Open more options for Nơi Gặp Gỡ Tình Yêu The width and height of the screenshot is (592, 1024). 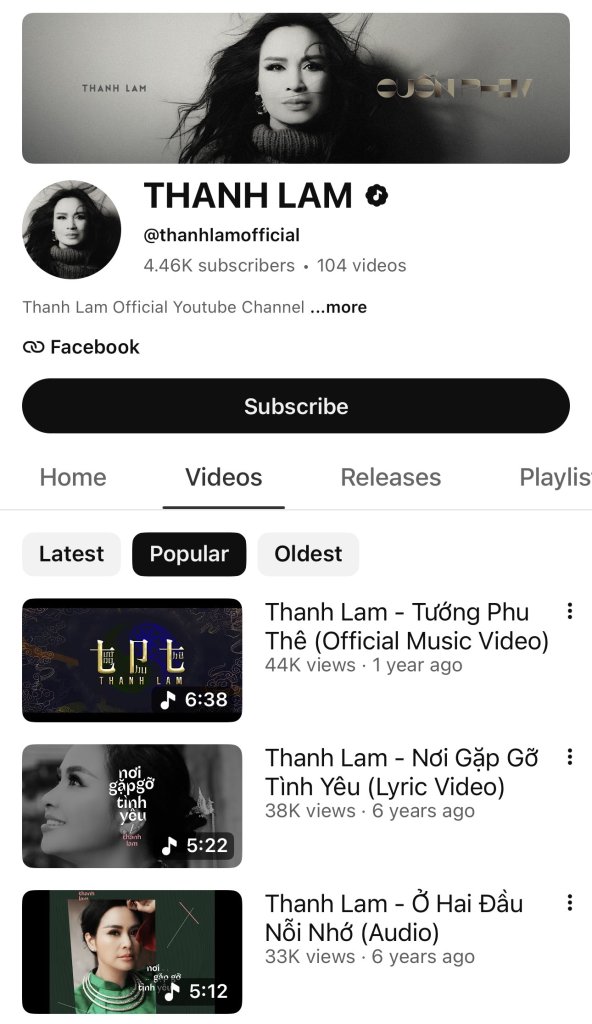click(x=570, y=757)
